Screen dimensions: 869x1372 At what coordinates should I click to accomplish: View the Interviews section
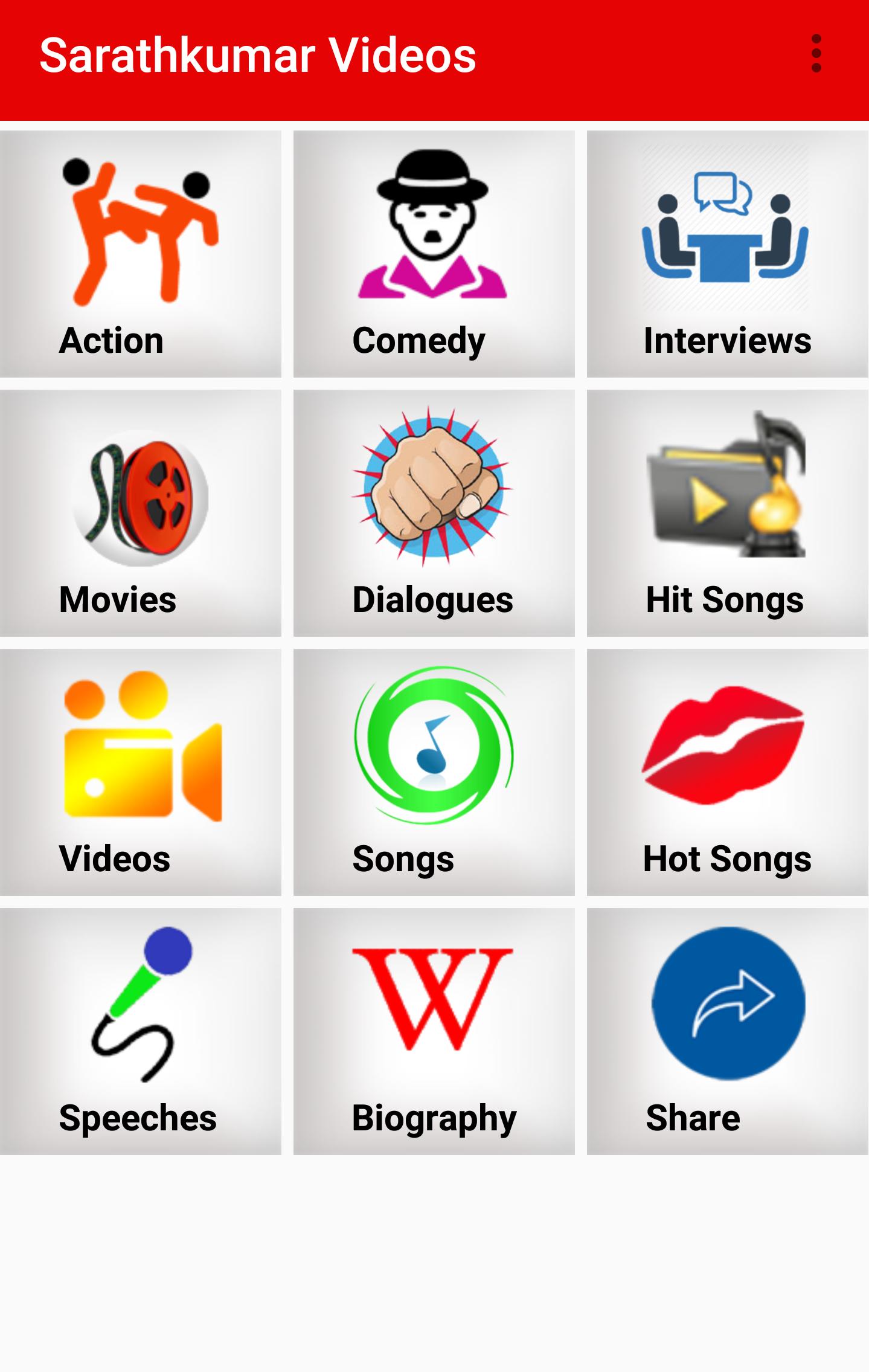727,254
